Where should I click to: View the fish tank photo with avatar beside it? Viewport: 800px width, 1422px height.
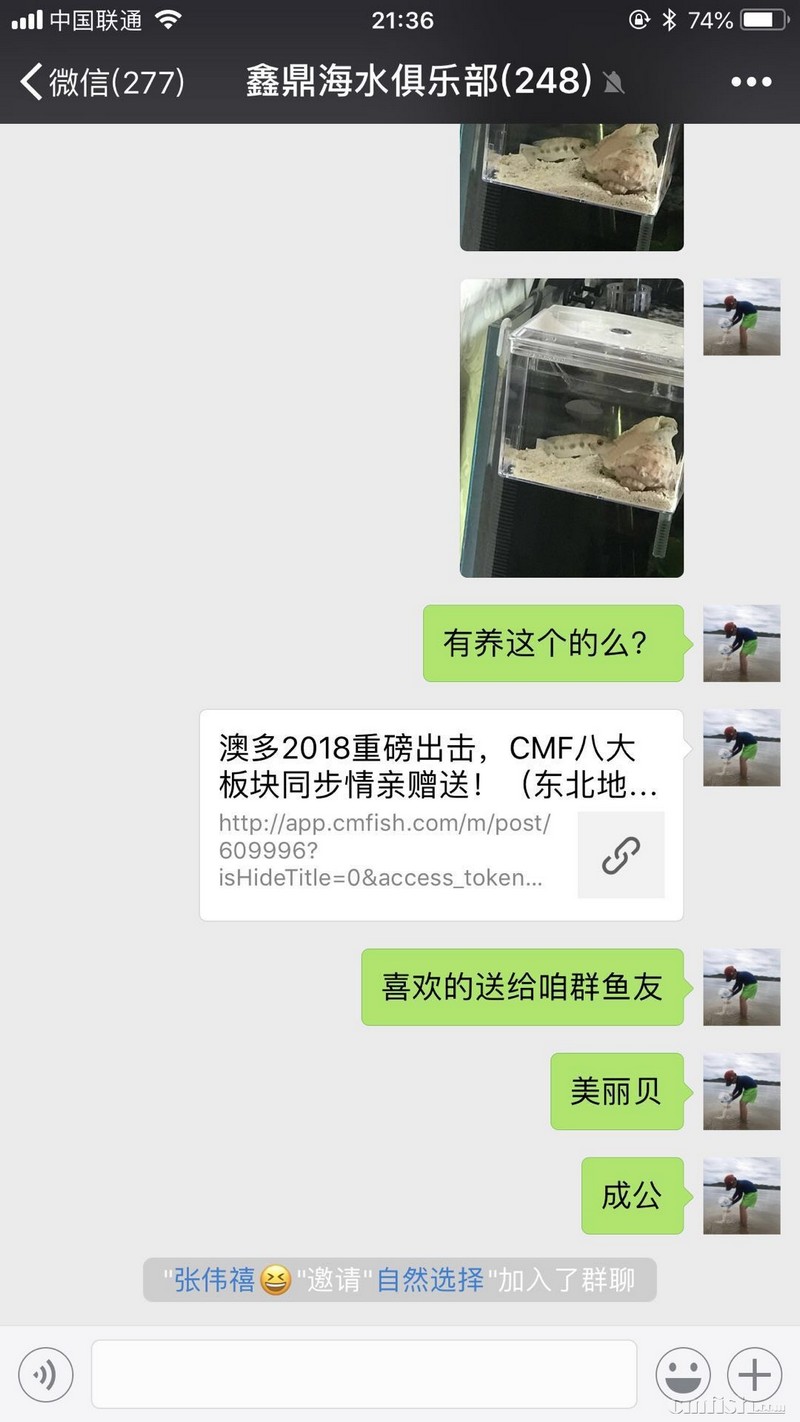[x=571, y=427]
